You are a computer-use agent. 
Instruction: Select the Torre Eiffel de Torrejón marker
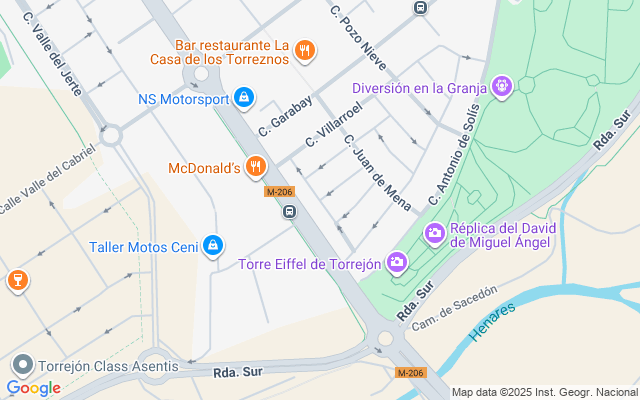pos(397,263)
